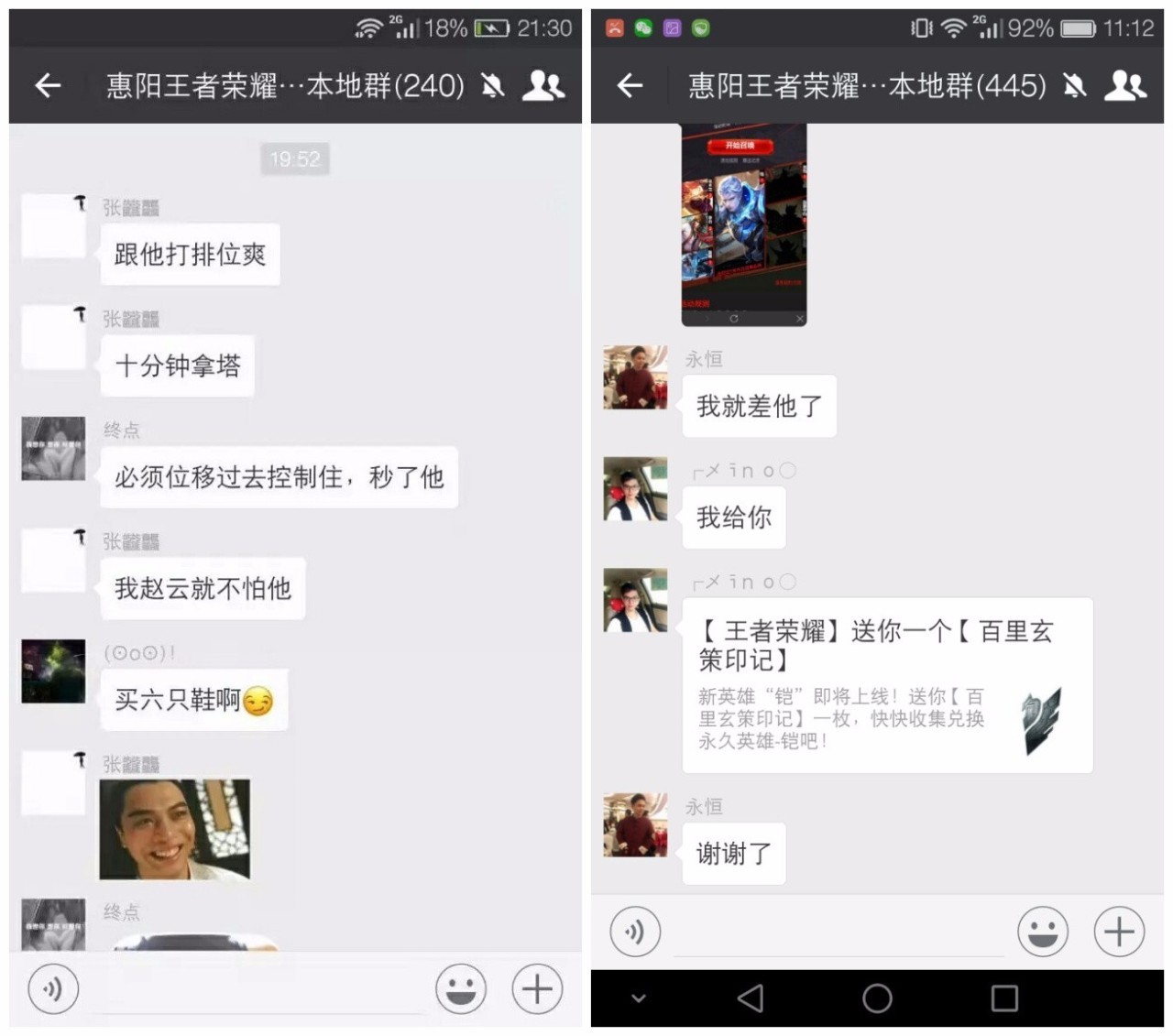View the game screenshot image above 永恒's message
The image size is (1173, 1036).
(x=743, y=224)
